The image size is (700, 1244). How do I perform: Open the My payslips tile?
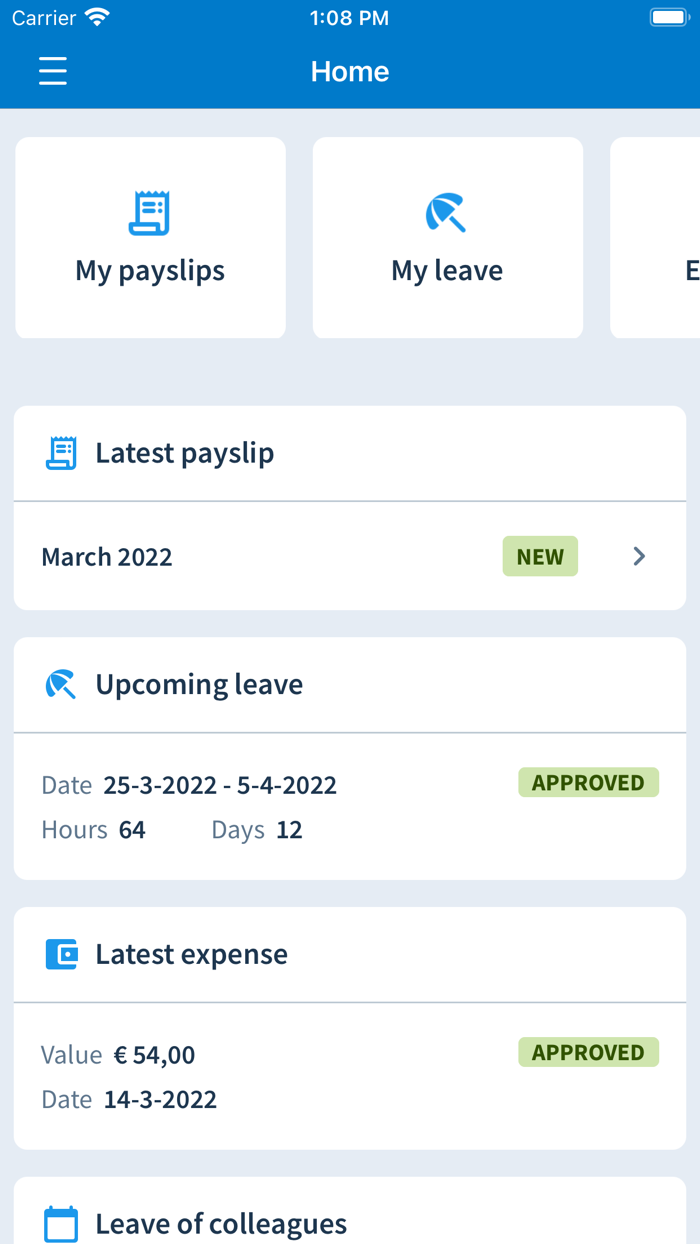[150, 238]
